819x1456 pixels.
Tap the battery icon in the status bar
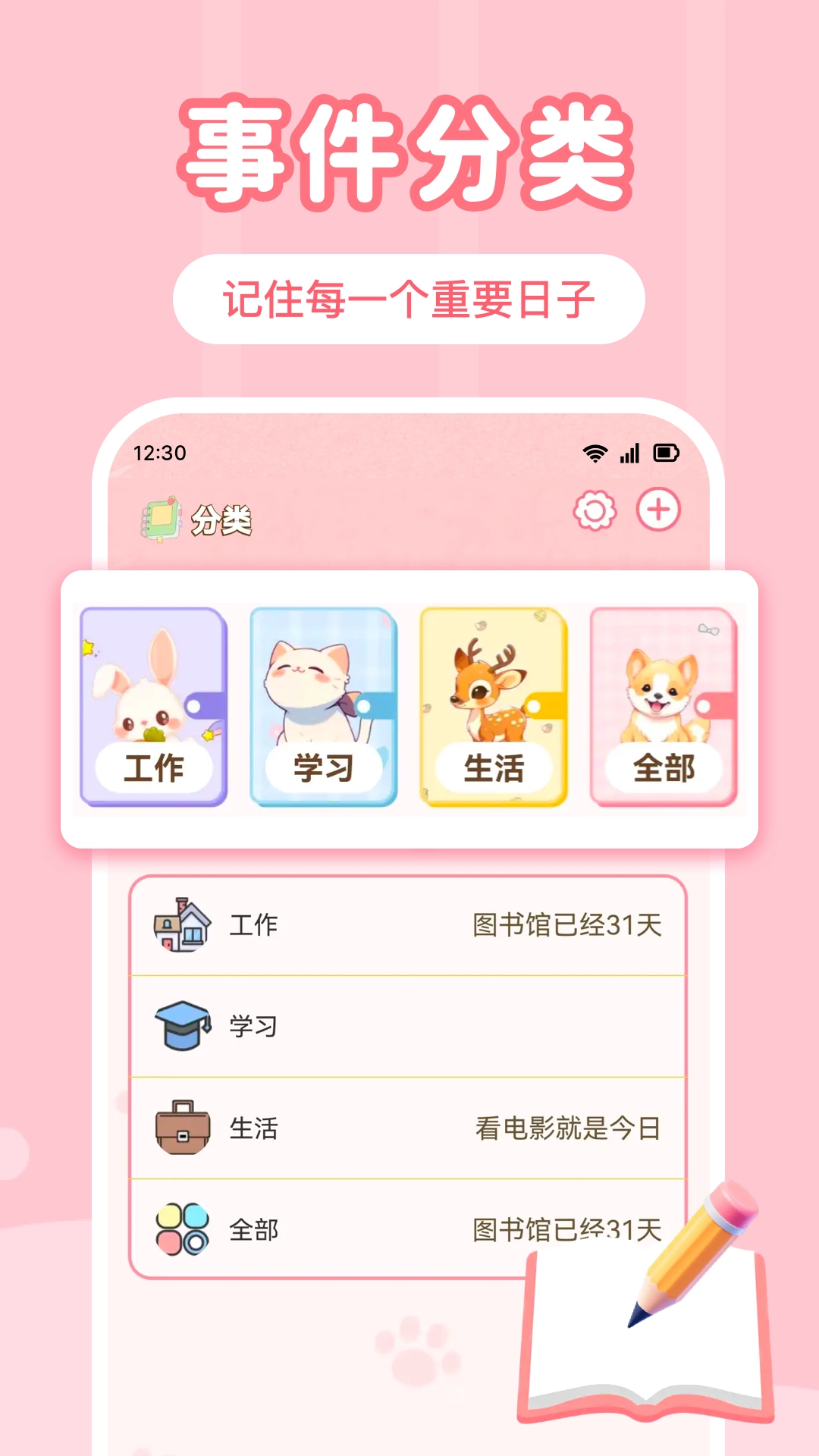(x=666, y=452)
